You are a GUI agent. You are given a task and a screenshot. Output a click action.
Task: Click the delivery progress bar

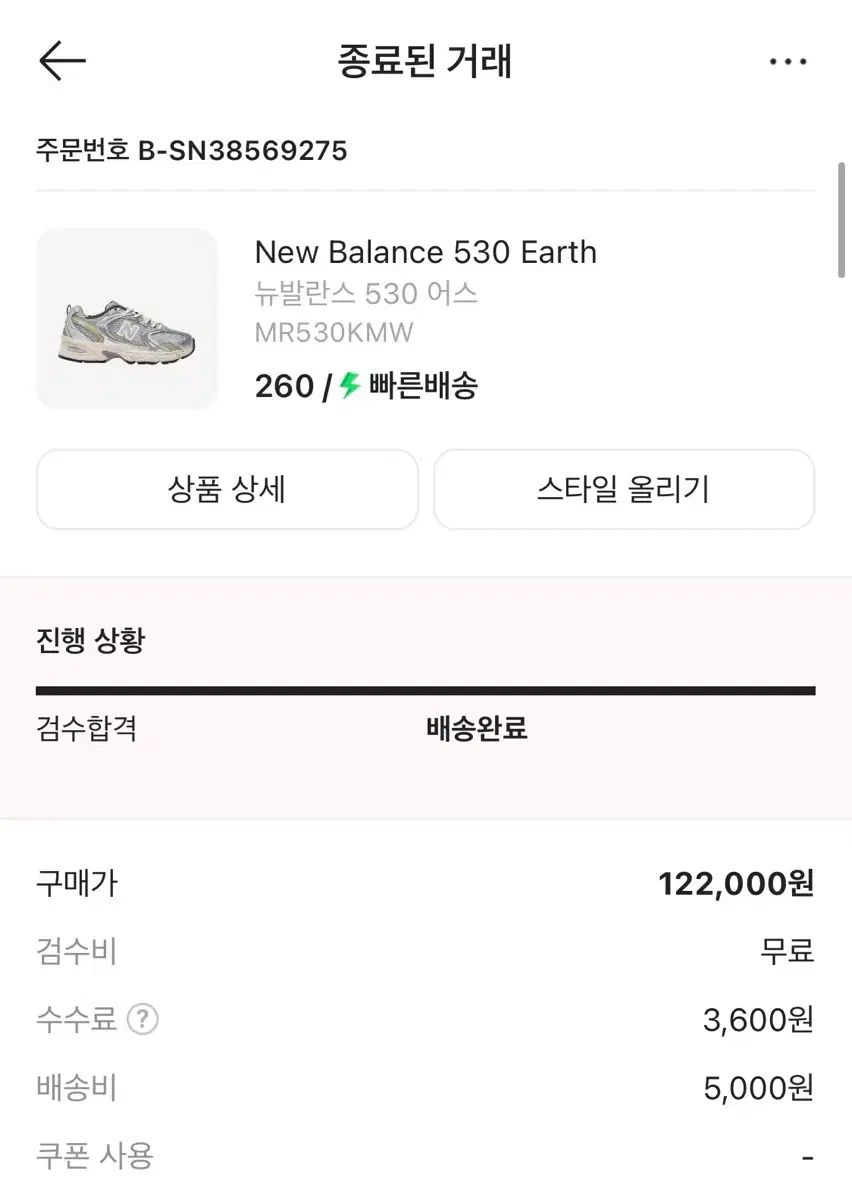click(x=426, y=688)
